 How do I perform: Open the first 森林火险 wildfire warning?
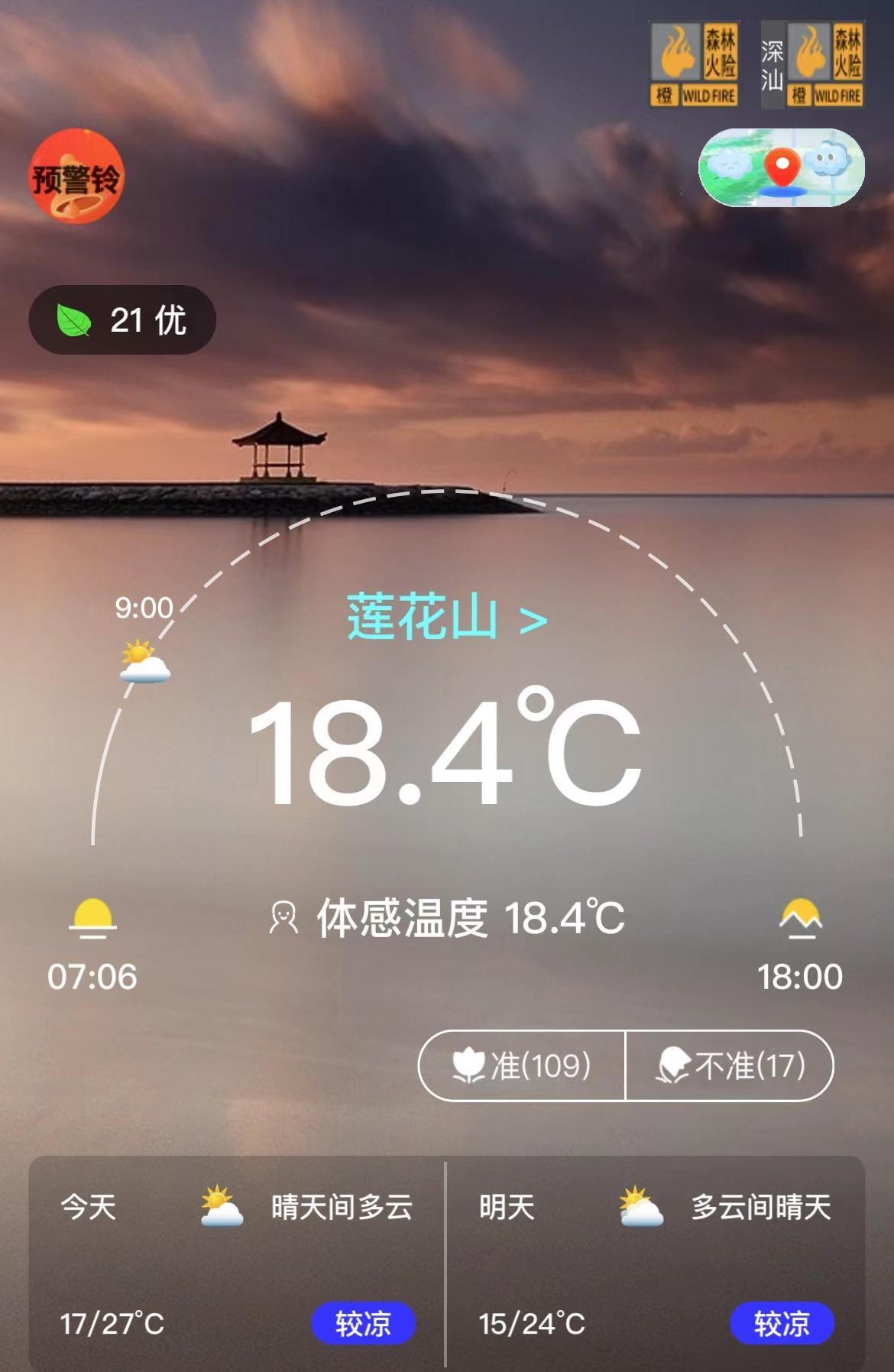click(694, 64)
